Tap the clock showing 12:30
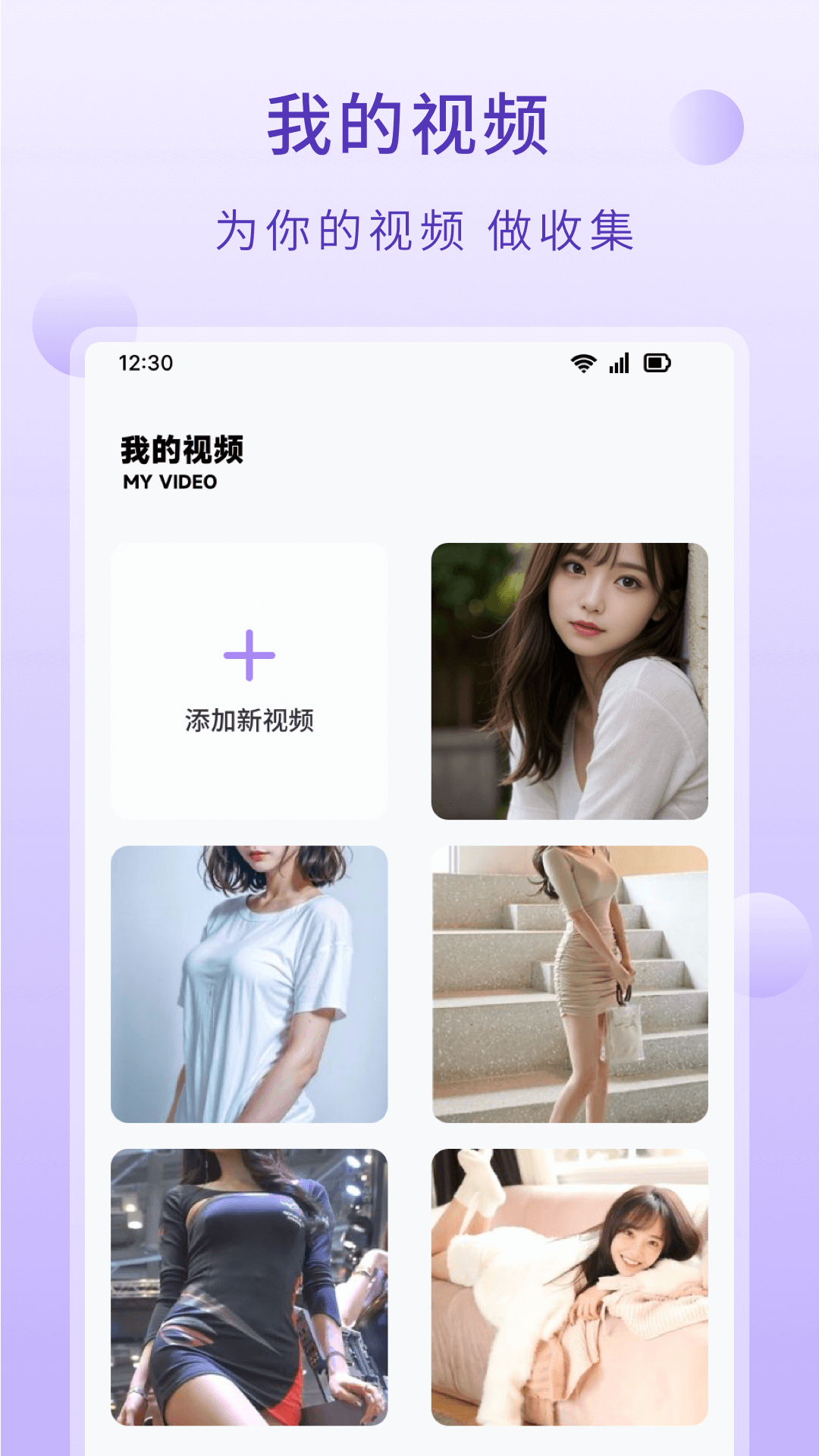Image resolution: width=819 pixels, height=1456 pixels. click(144, 363)
